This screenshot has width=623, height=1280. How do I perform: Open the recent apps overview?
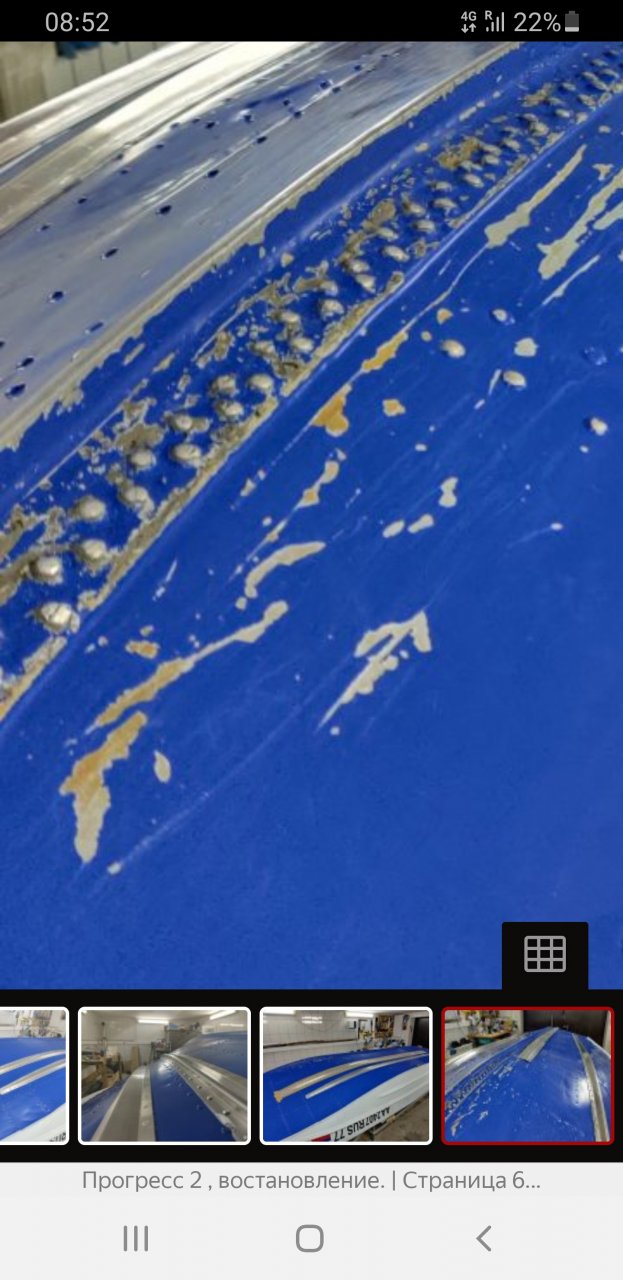coord(136,1239)
